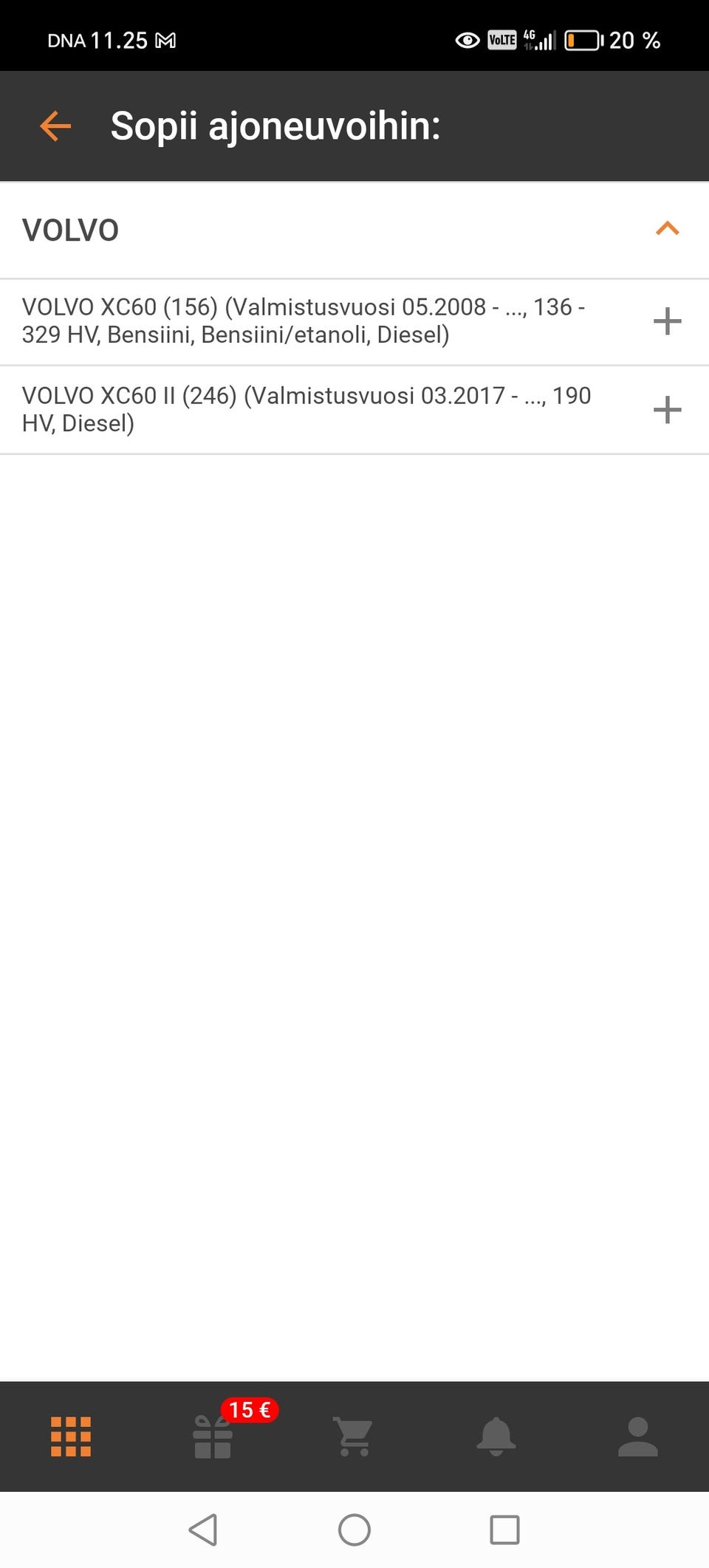The height and width of the screenshot is (1568, 709).
Task: Open the notifications bell tab
Action: click(496, 1437)
